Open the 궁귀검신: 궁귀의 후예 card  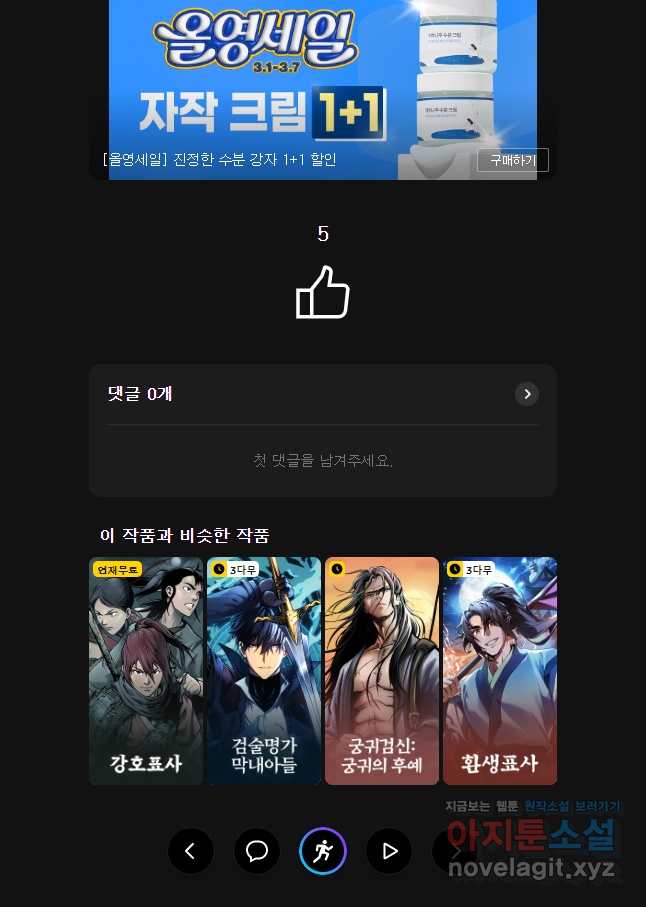coord(382,670)
